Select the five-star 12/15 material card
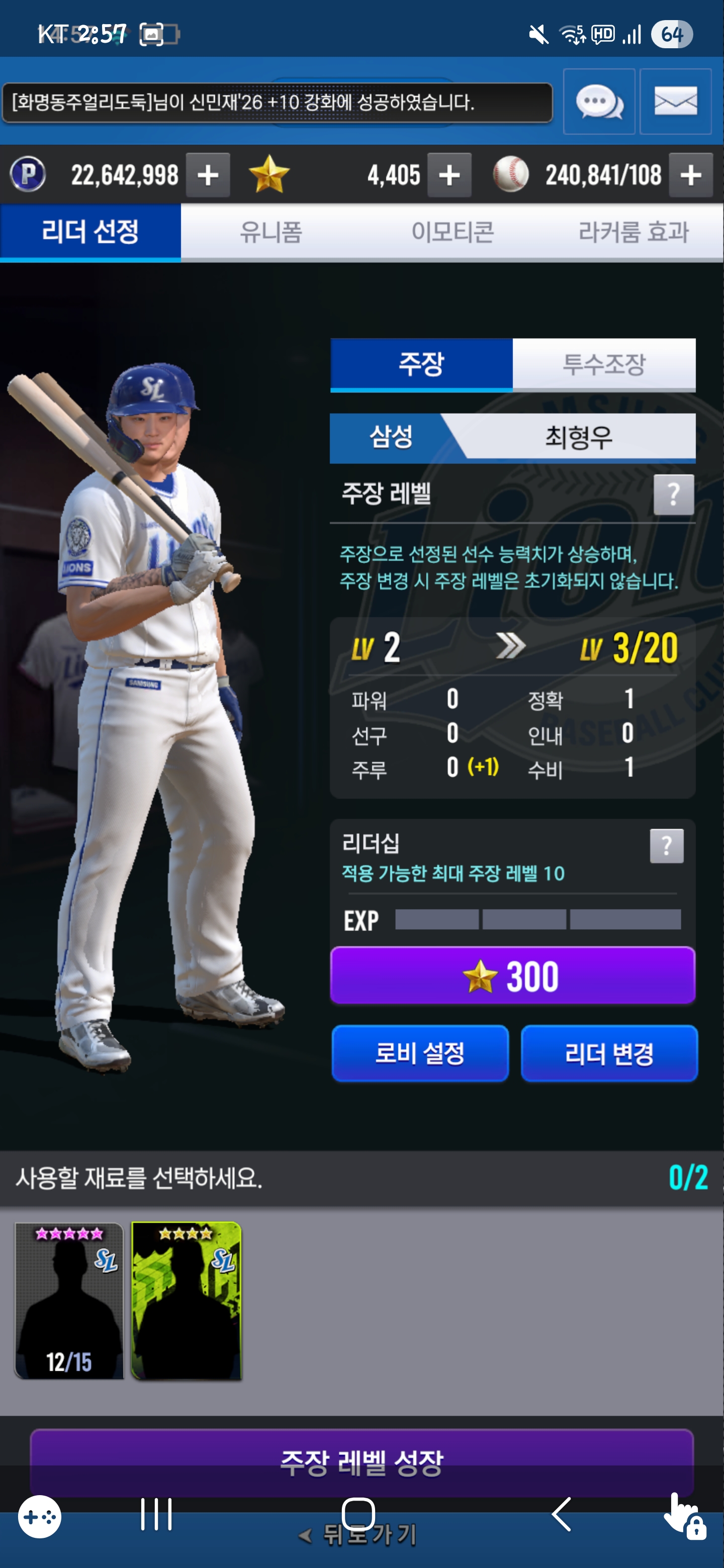This screenshot has height=1568, width=724. 69,1300
